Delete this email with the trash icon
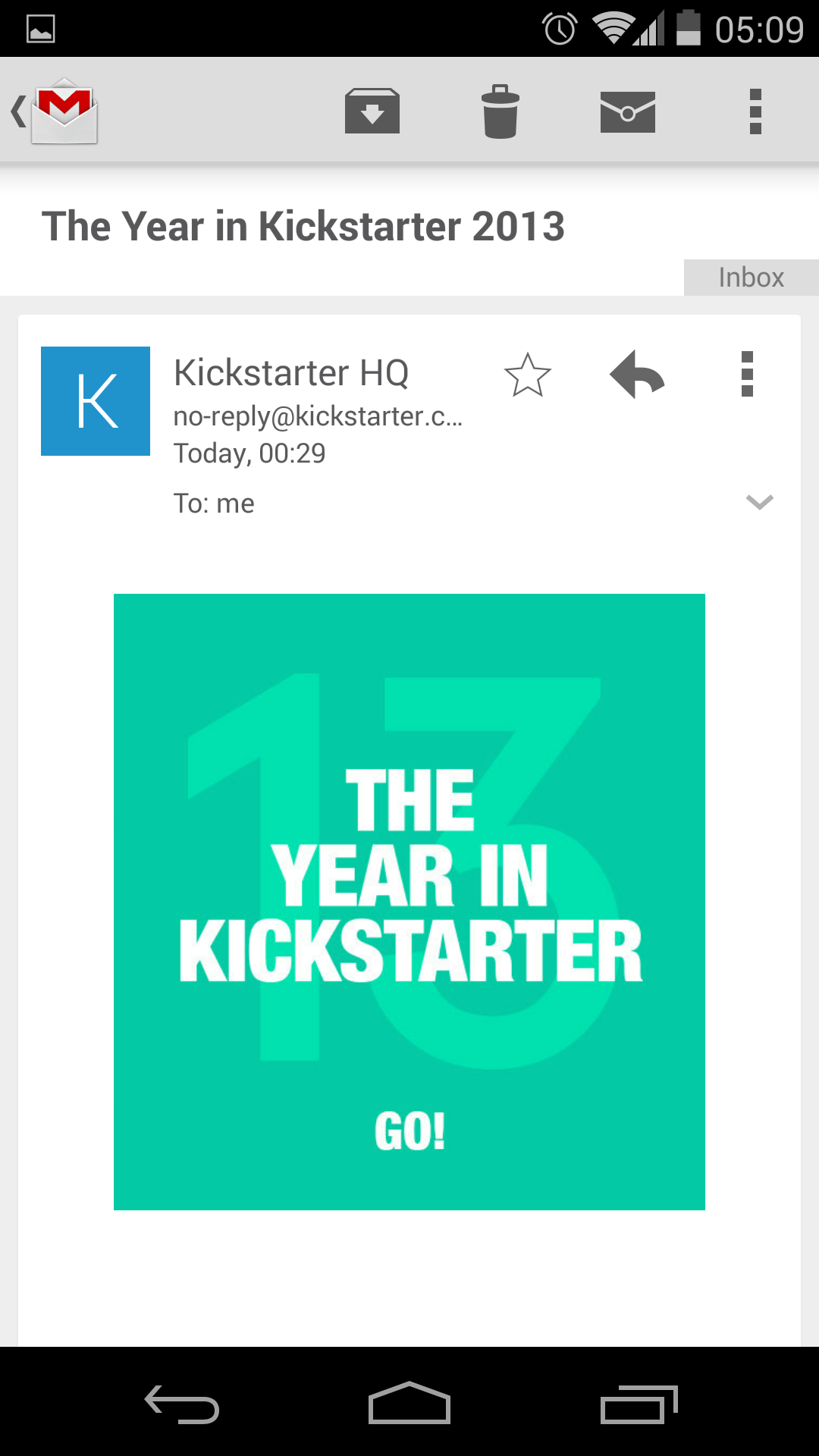 pyautogui.click(x=500, y=111)
